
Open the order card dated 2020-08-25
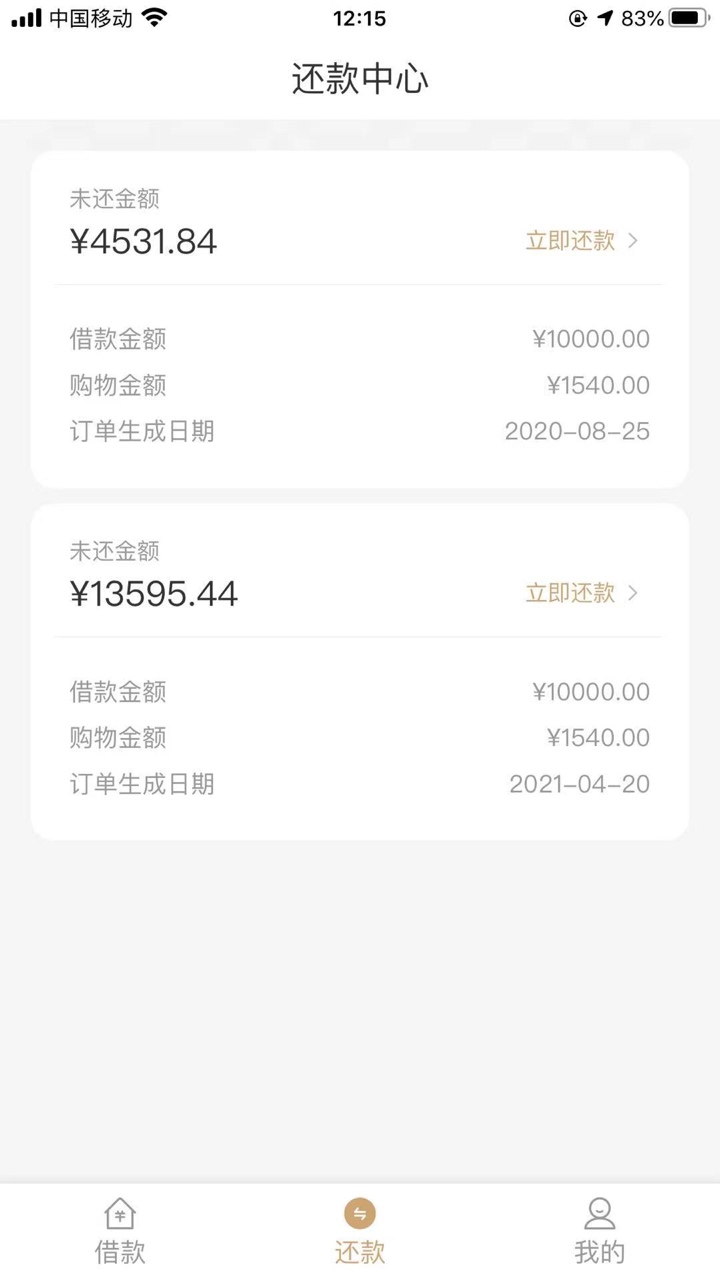tap(360, 320)
